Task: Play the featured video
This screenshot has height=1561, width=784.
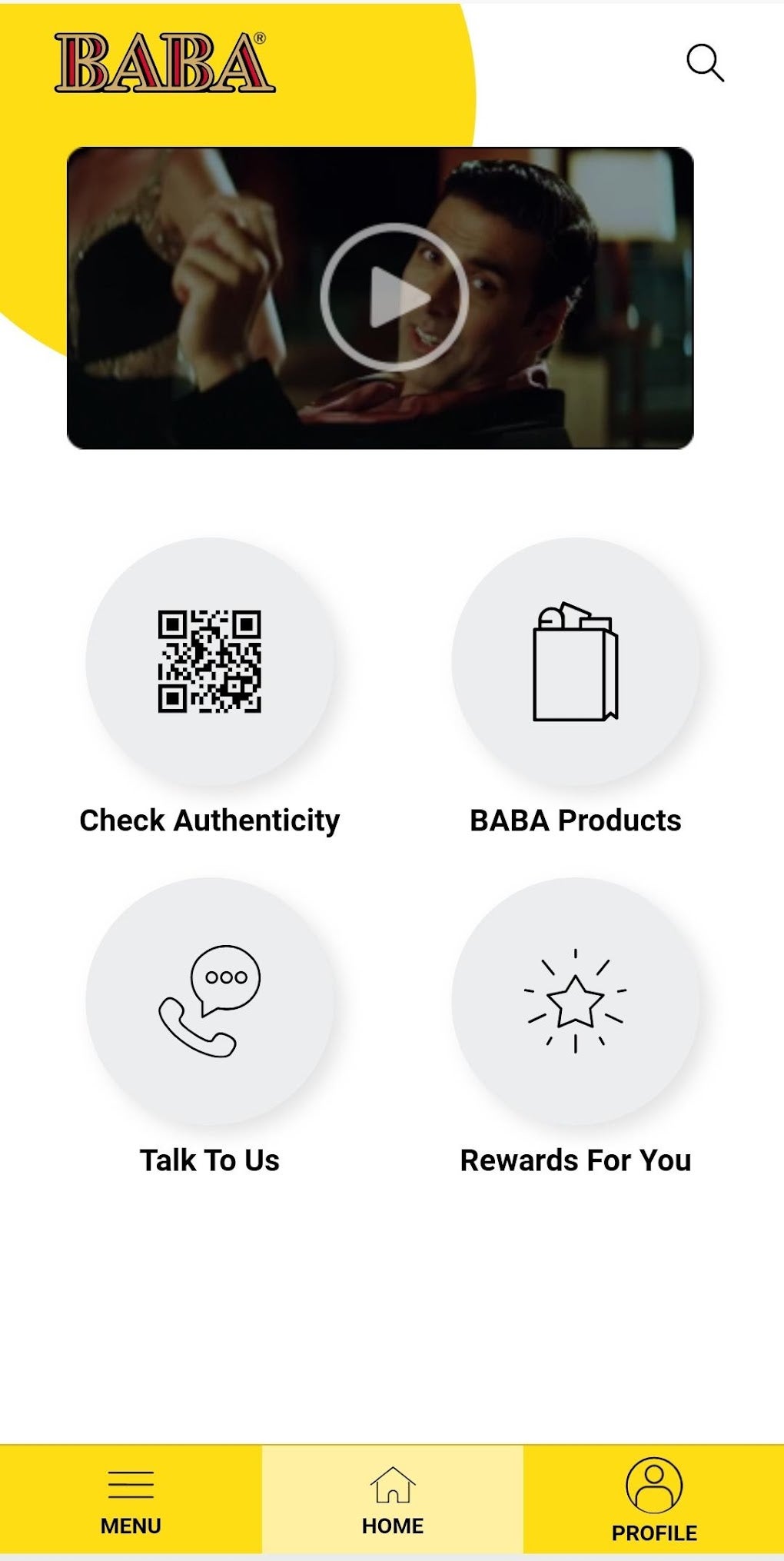Action: tap(394, 297)
